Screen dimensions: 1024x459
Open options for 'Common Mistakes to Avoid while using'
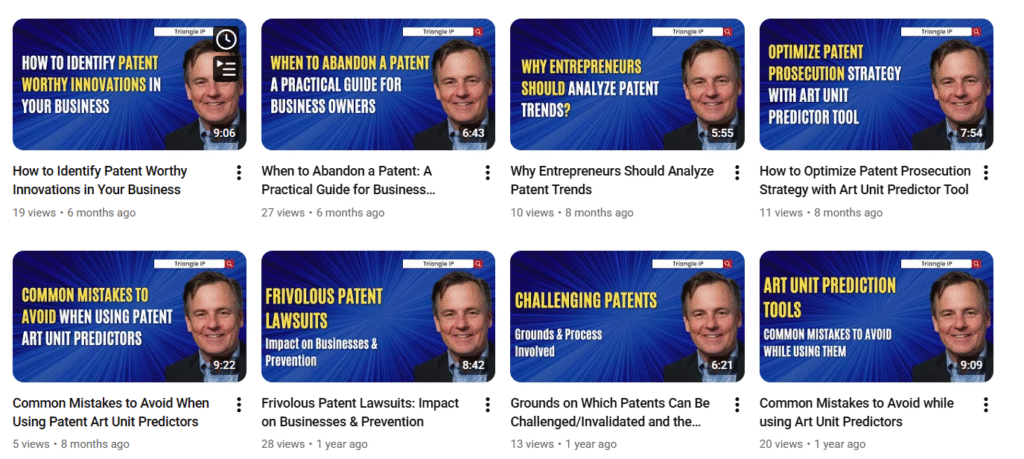[x=986, y=405]
